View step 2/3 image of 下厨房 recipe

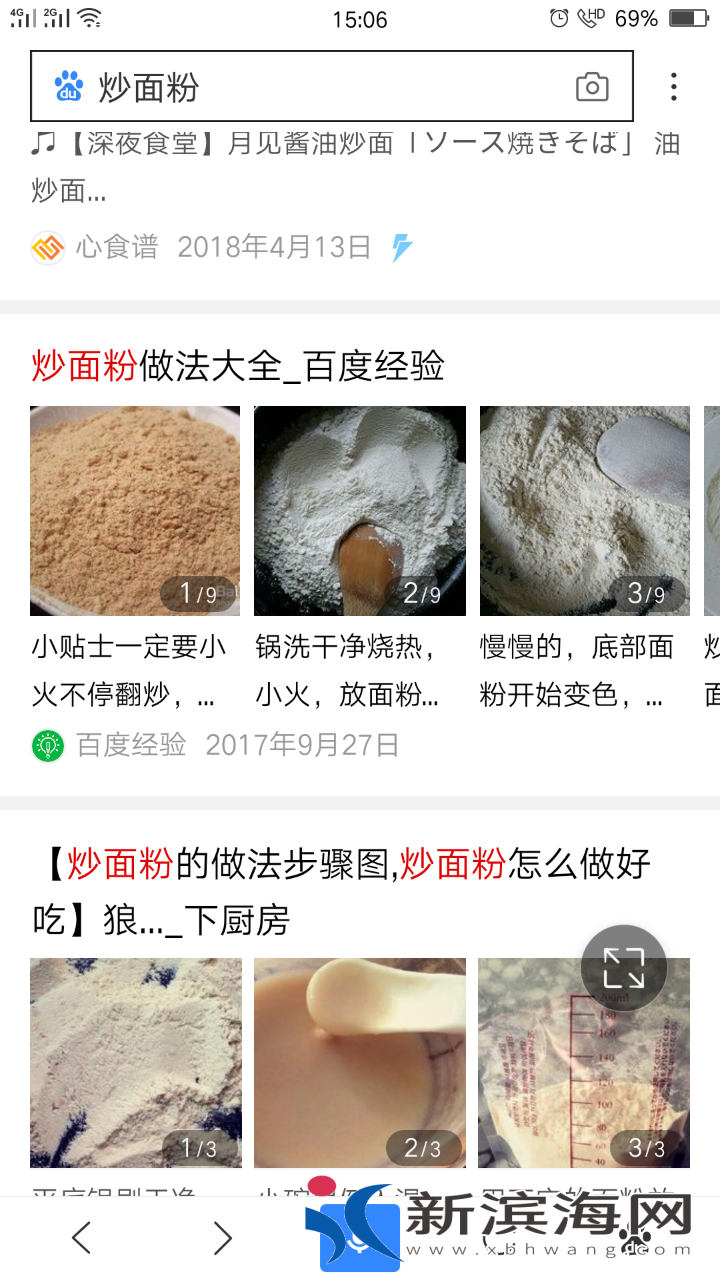point(360,1062)
